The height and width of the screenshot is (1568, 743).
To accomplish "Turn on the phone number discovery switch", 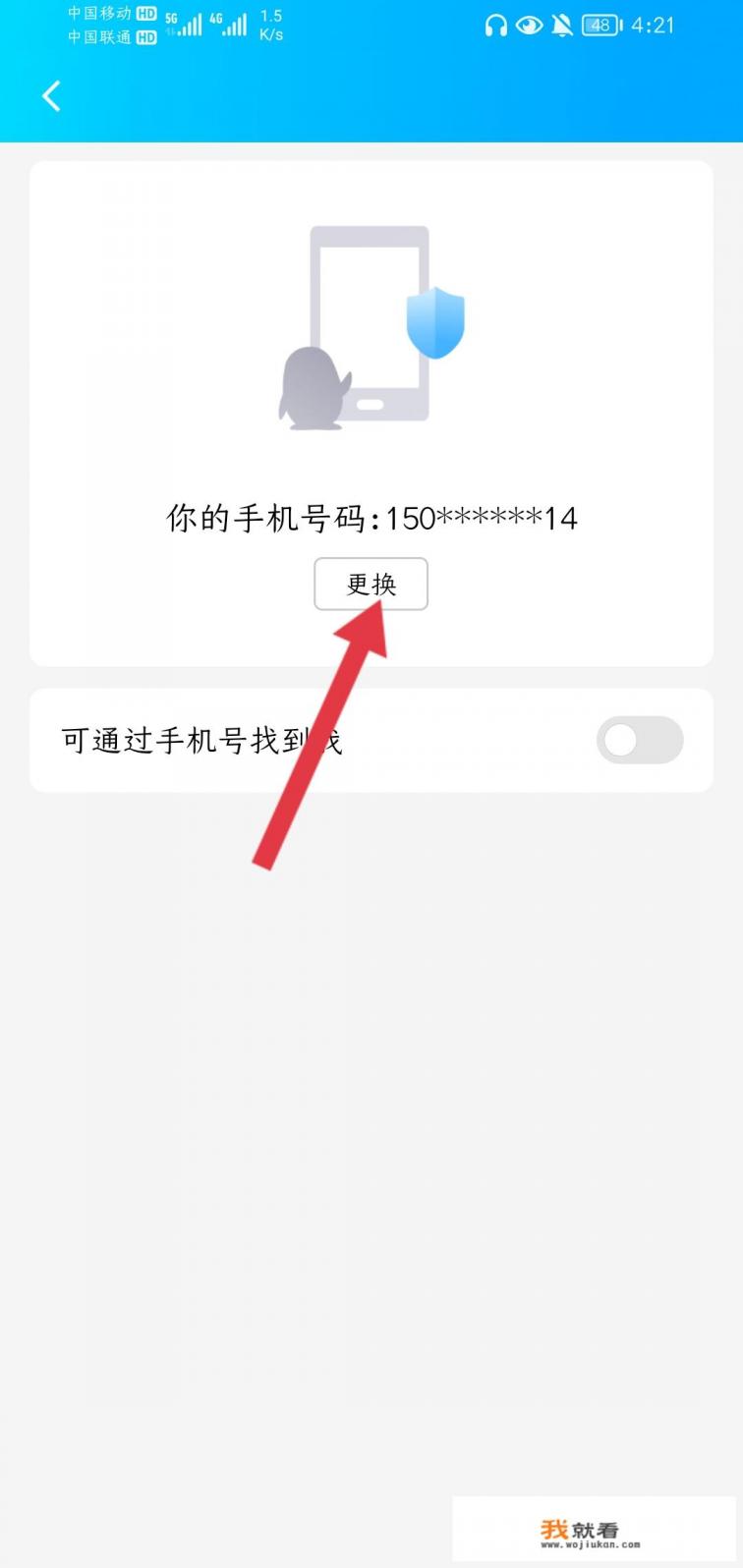I will 639,740.
